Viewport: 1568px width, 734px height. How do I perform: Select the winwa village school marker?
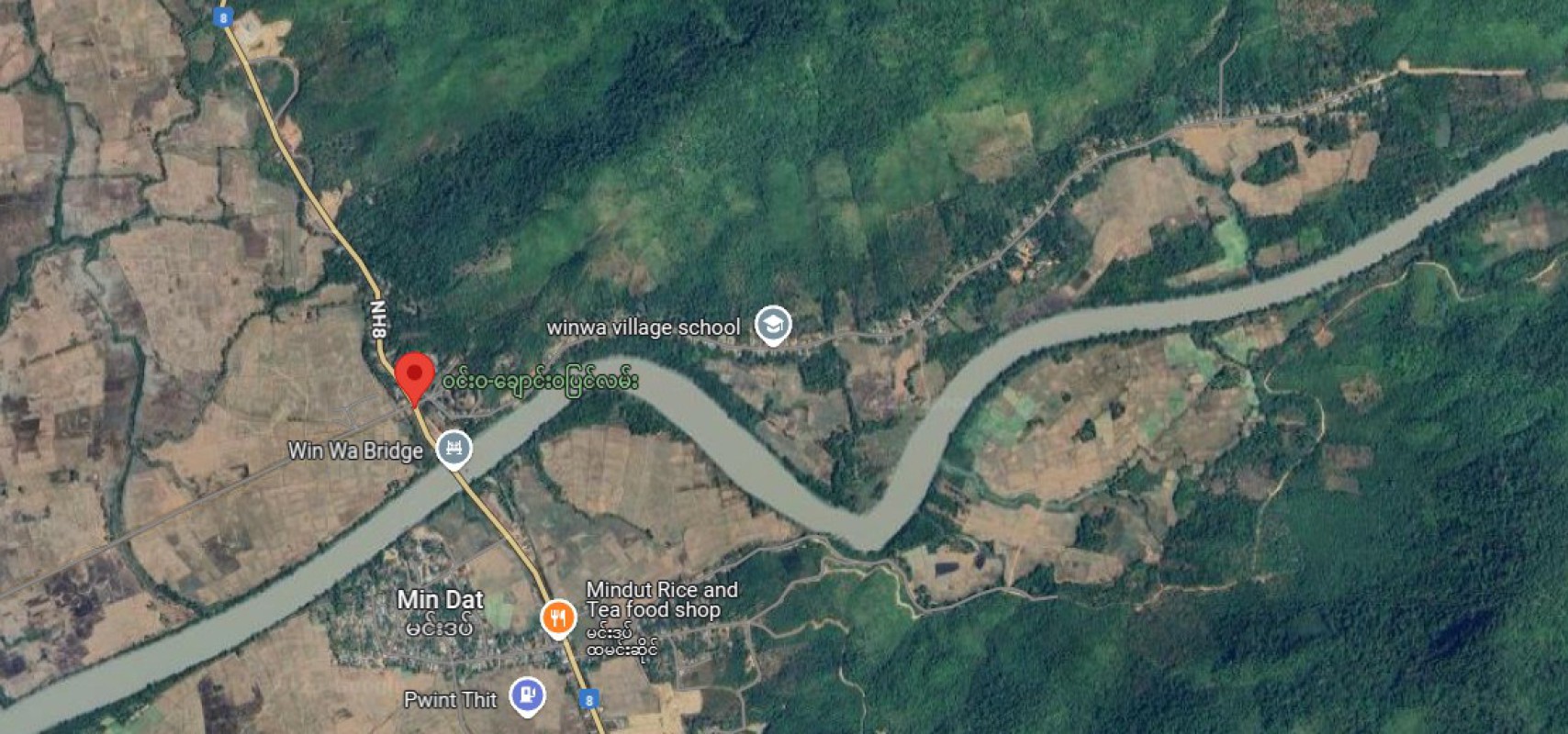pos(773,325)
